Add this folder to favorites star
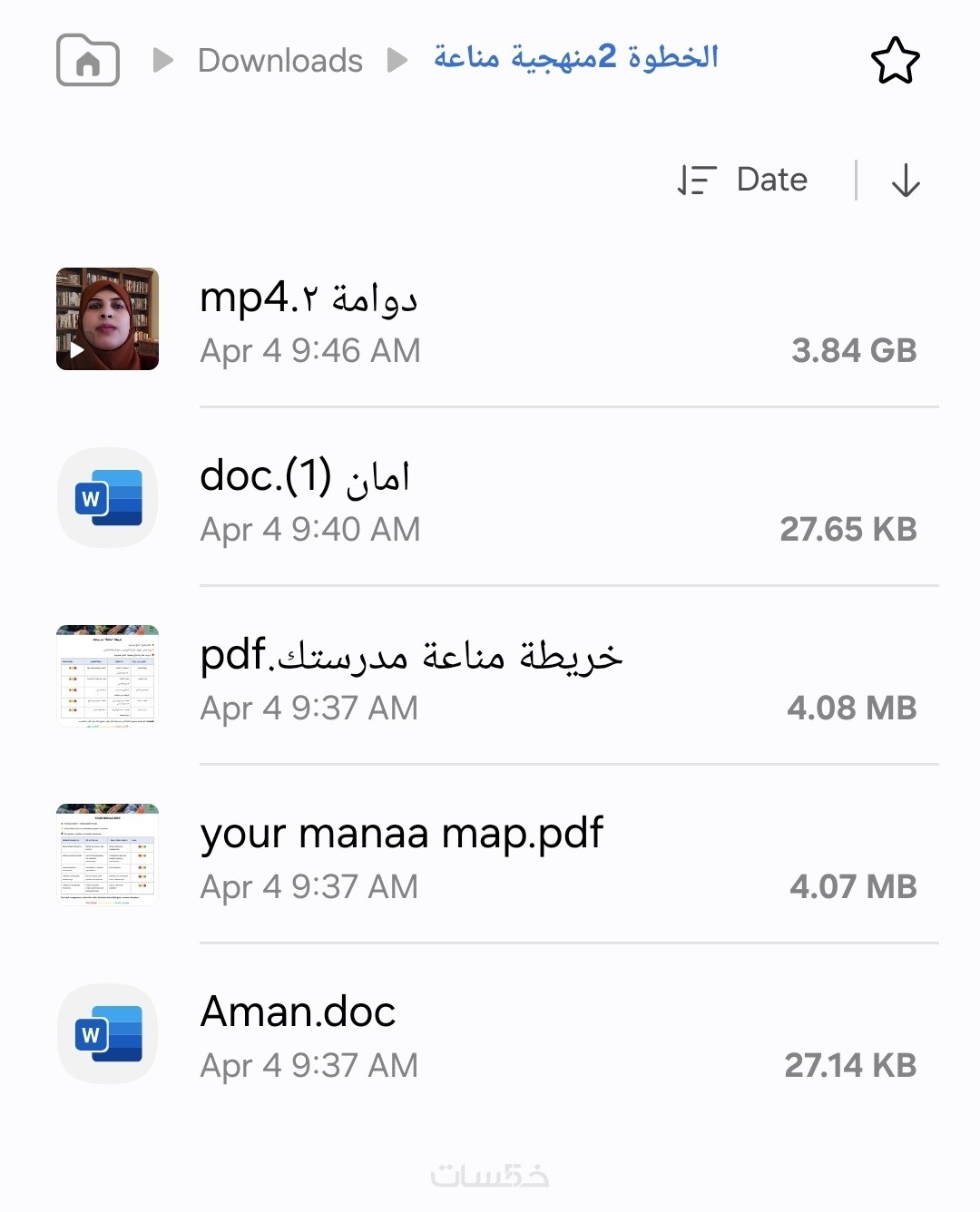This screenshot has height=1212, width=980. pyautogui.click(x=895, y=61)
